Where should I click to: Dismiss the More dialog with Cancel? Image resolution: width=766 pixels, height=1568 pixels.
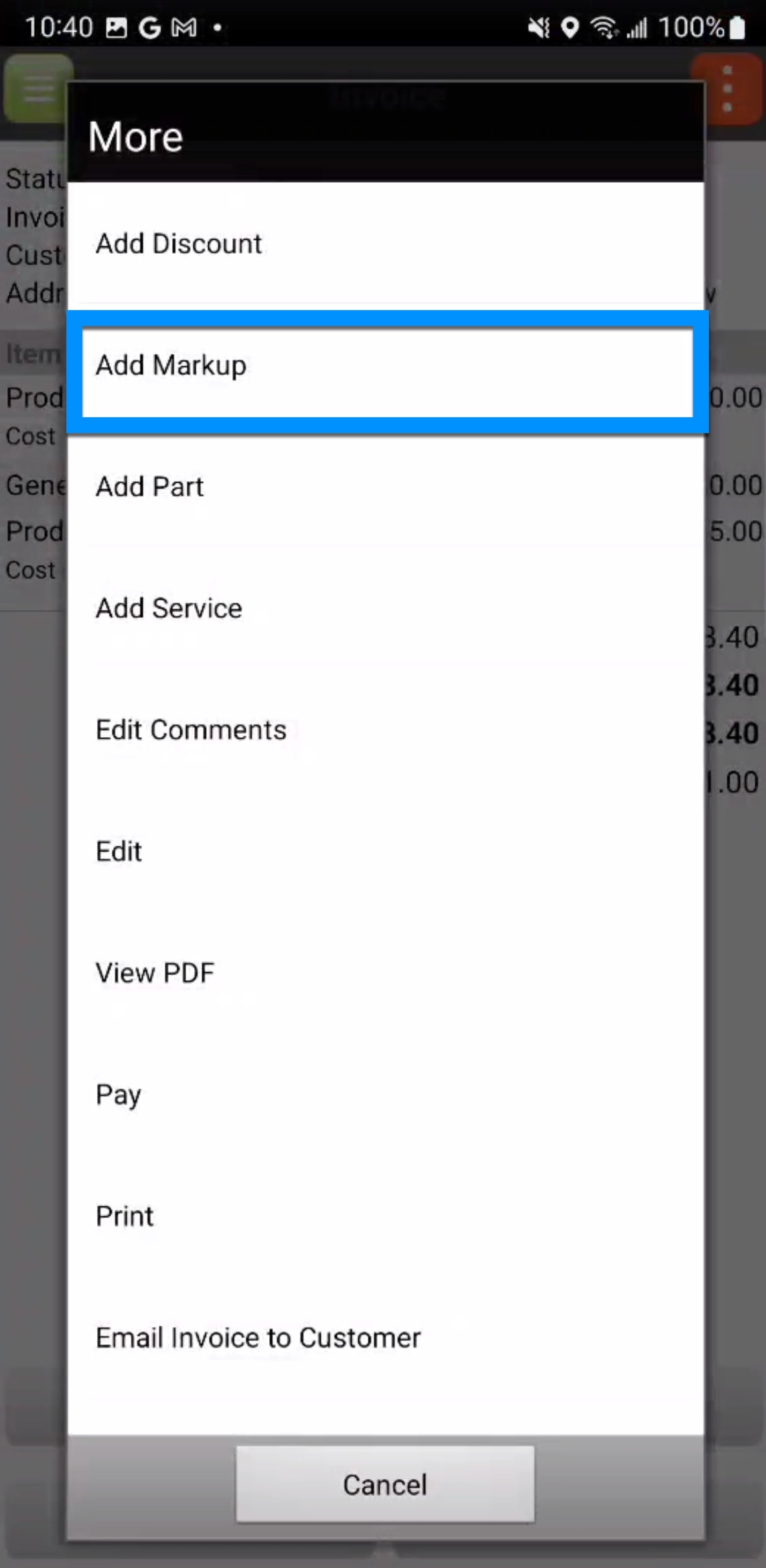click(385, 1484)
